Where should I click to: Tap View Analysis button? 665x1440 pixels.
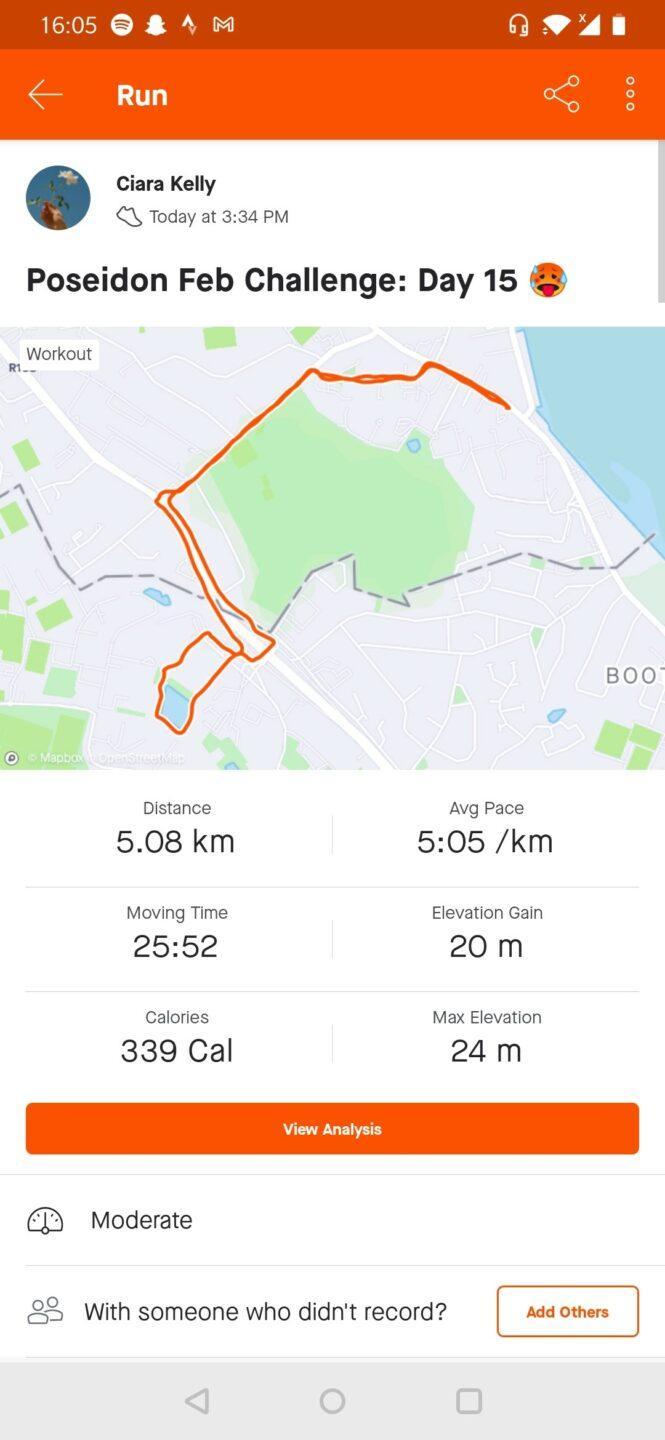tap(332, 1129)
